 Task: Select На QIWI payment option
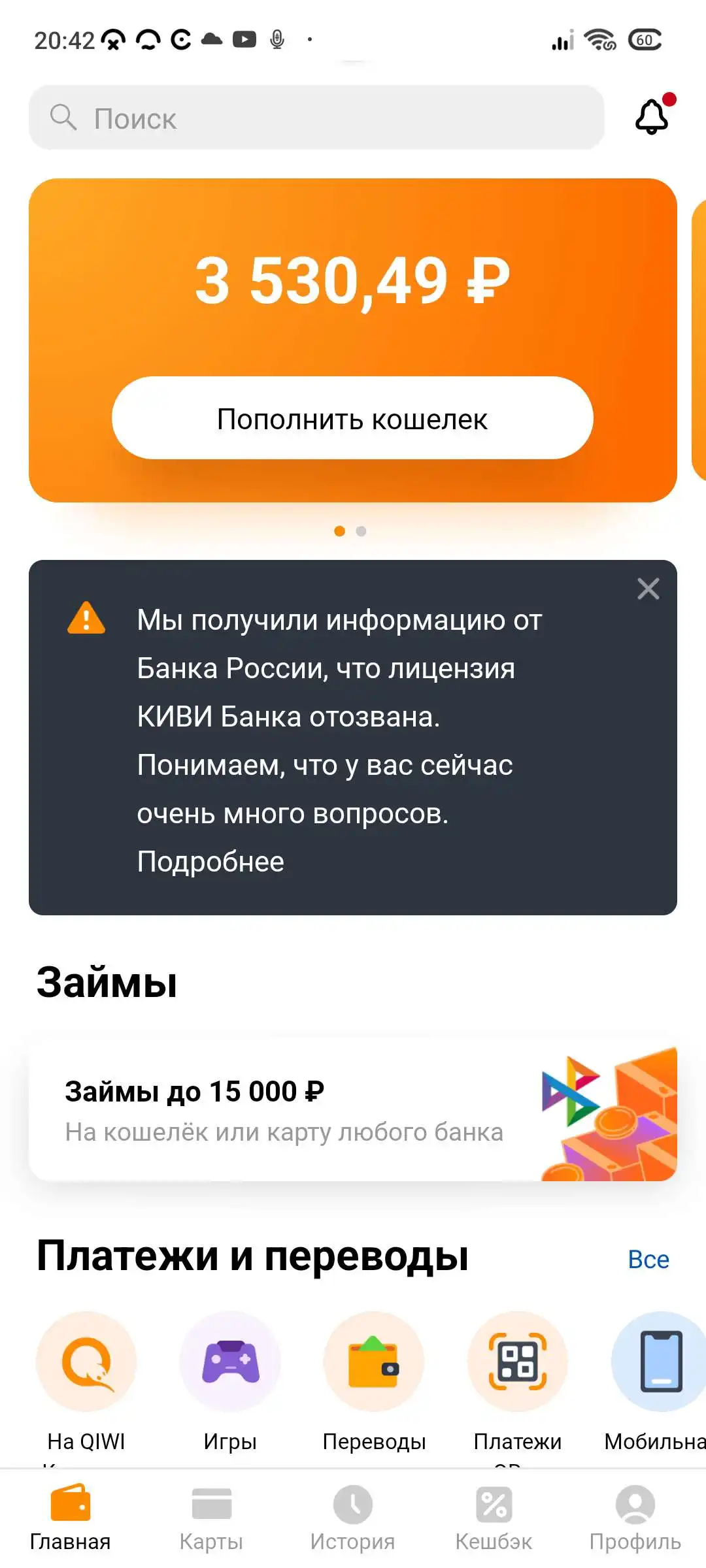point(86,1363)
